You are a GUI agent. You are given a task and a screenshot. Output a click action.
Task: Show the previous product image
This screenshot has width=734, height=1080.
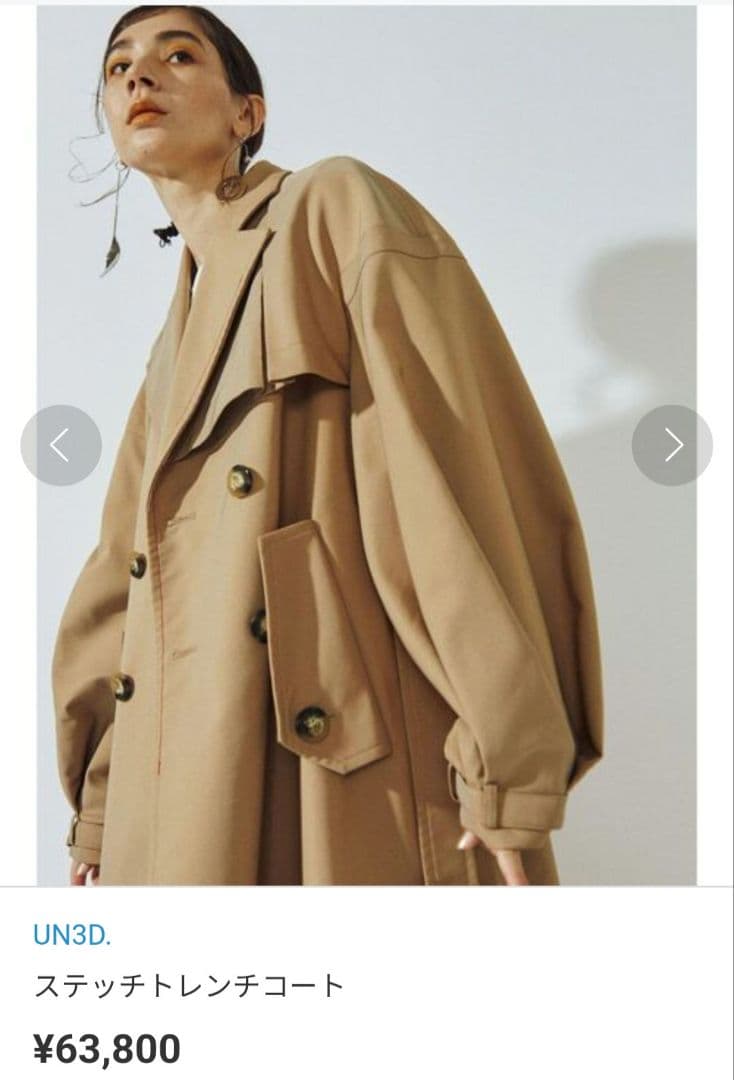point(61,445)
